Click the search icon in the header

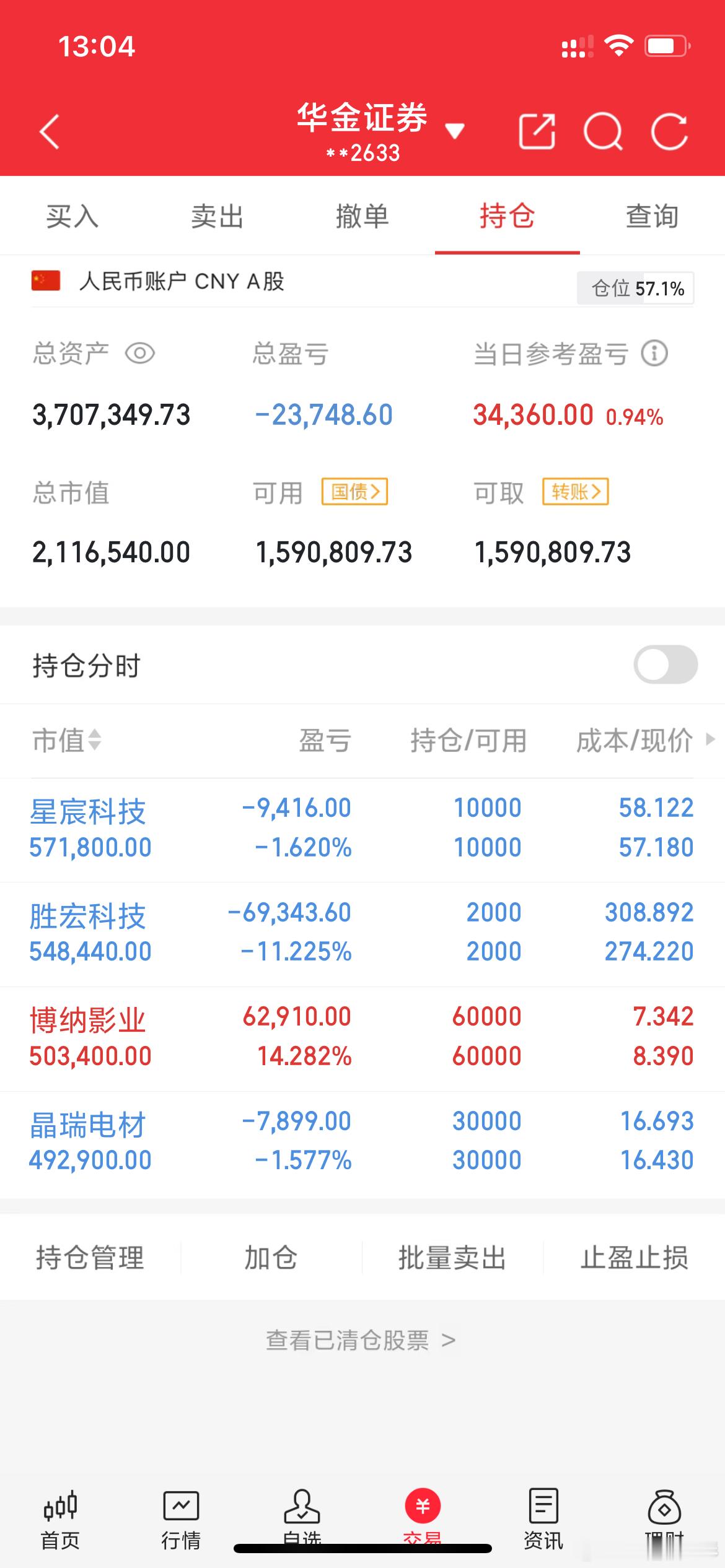pos(605,131)
